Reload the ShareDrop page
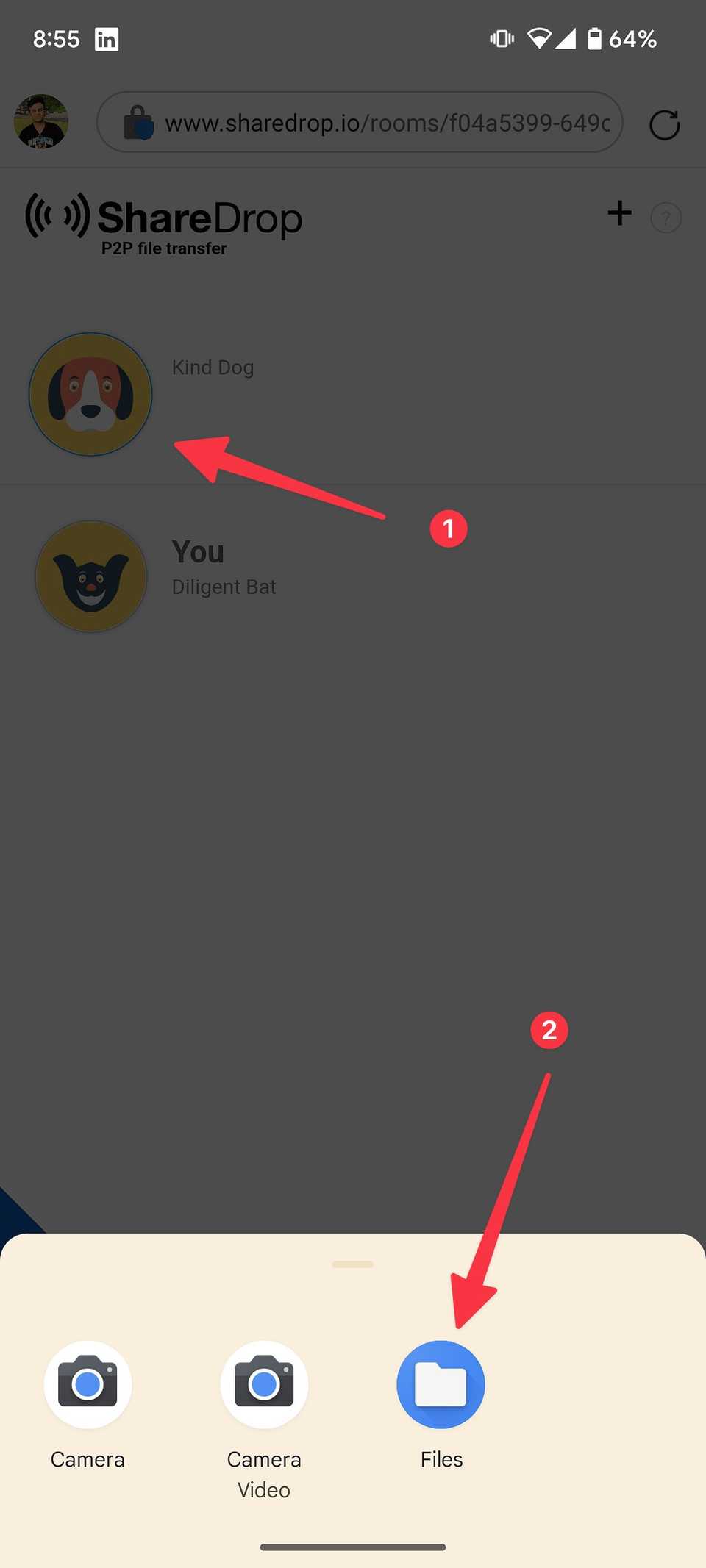 click(664, 125)
